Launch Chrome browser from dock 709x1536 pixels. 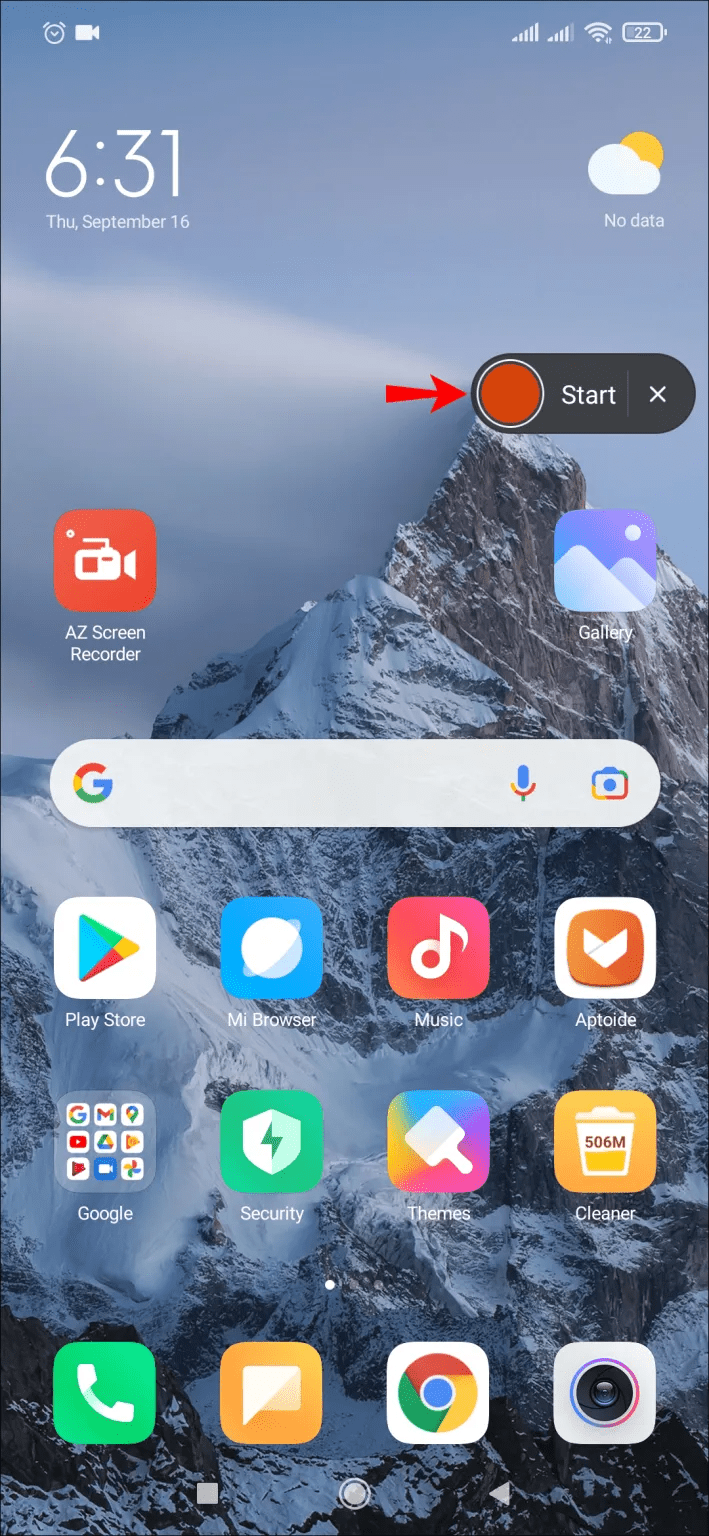click(438, 1393)
